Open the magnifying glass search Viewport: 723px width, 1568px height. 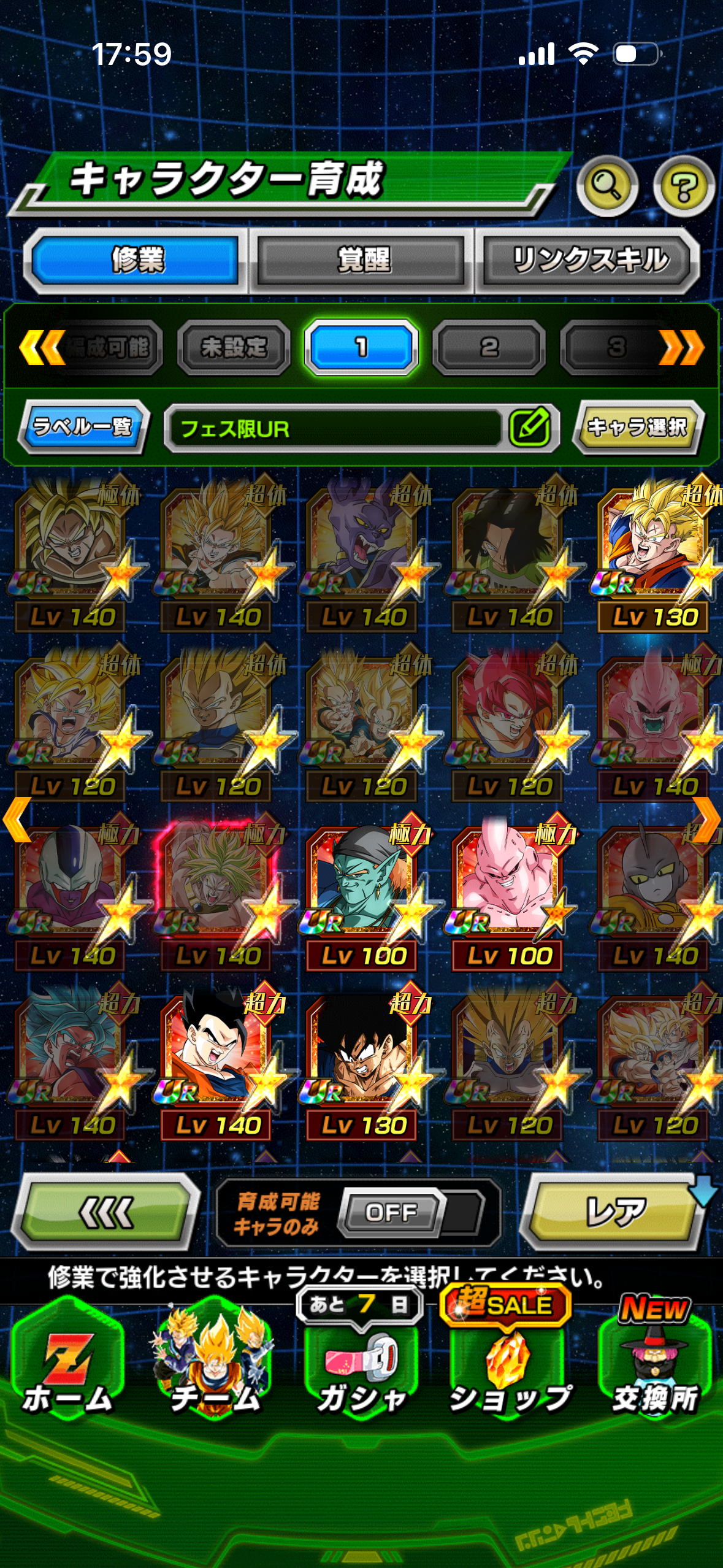click(606, 186)
